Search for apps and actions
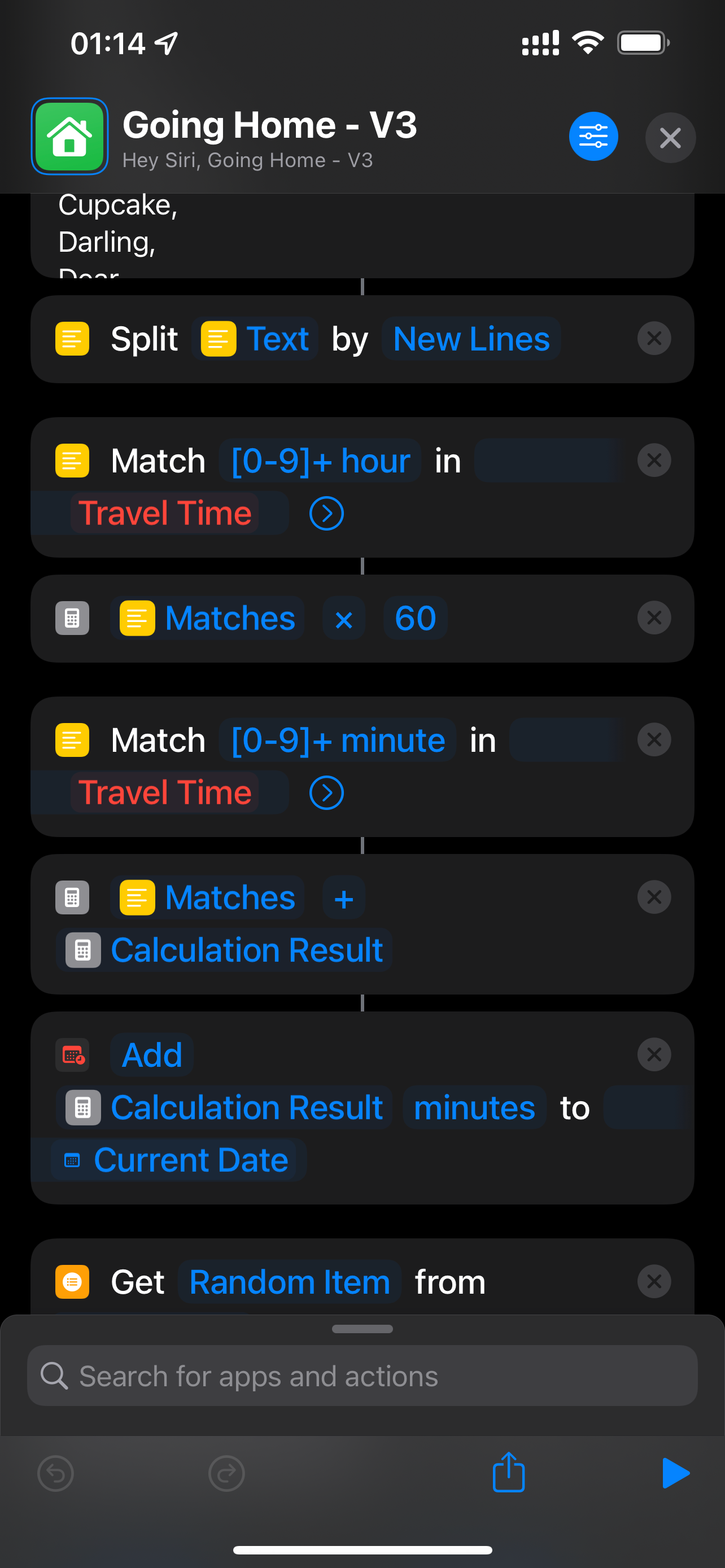The image size is (725, 1568). [362, 1376]
